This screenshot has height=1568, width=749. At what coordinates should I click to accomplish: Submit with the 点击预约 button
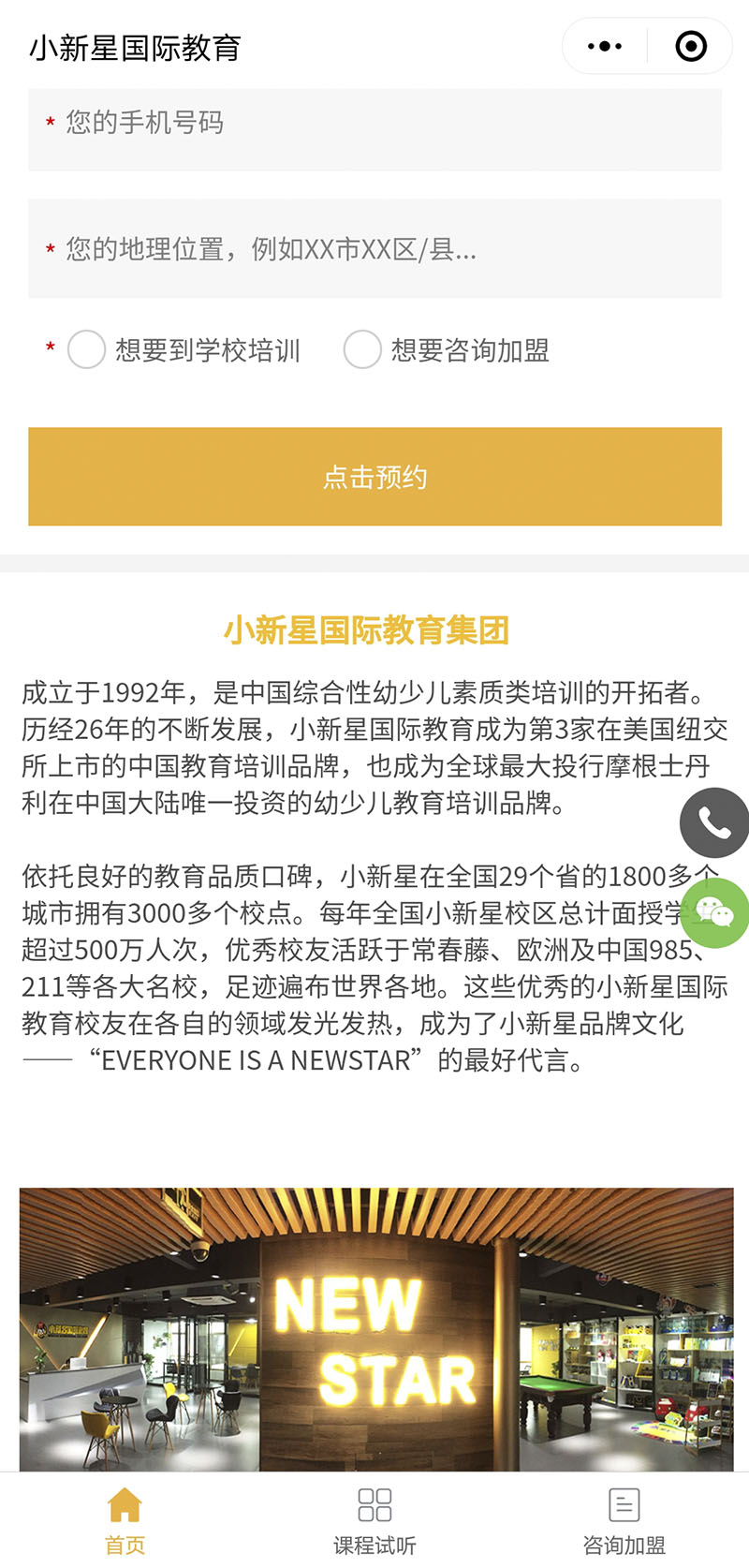(x=374, y=477)
